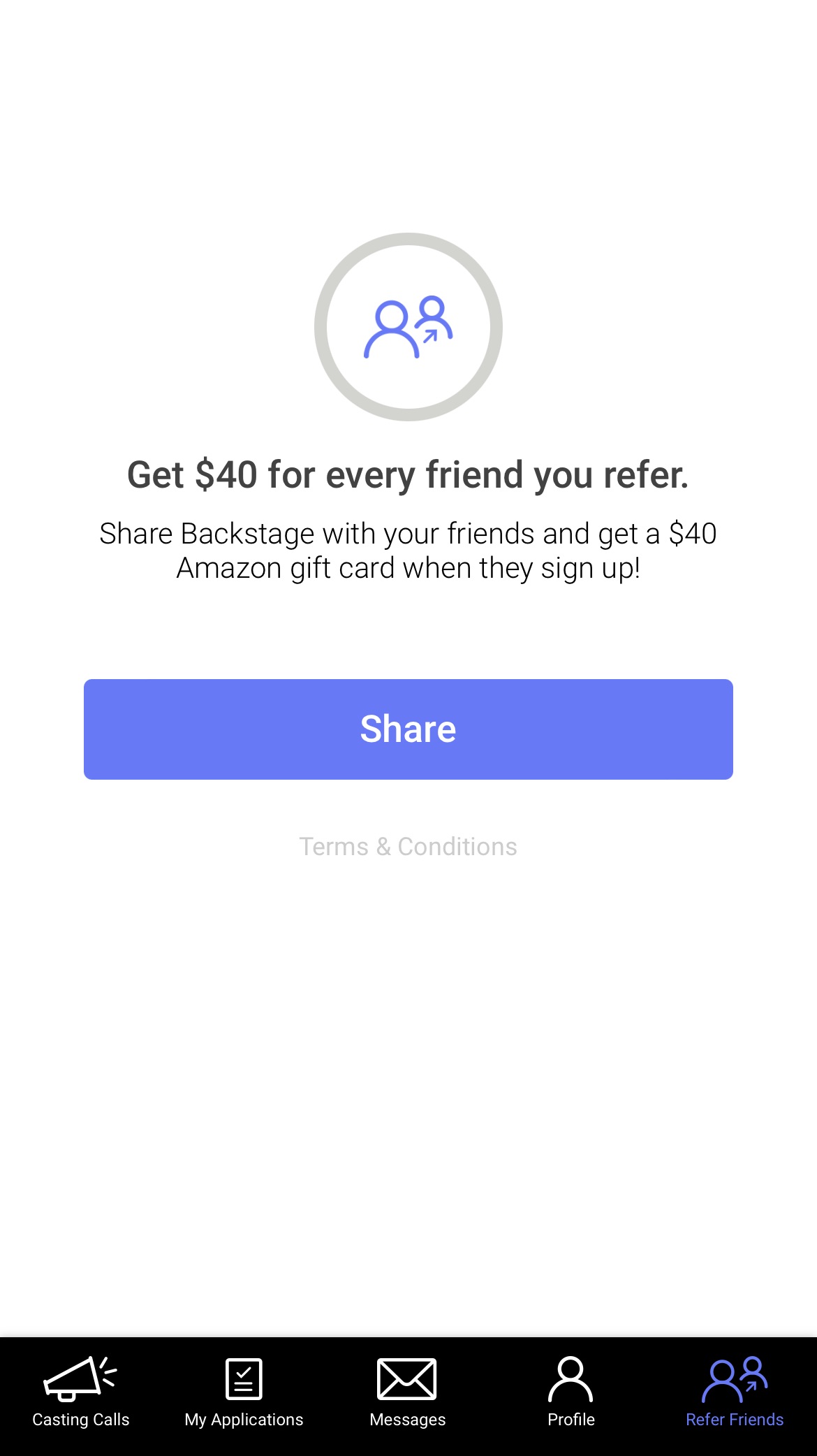
Task: Tap the Share button
Action: pyautogui.click(x=408, y=729)
